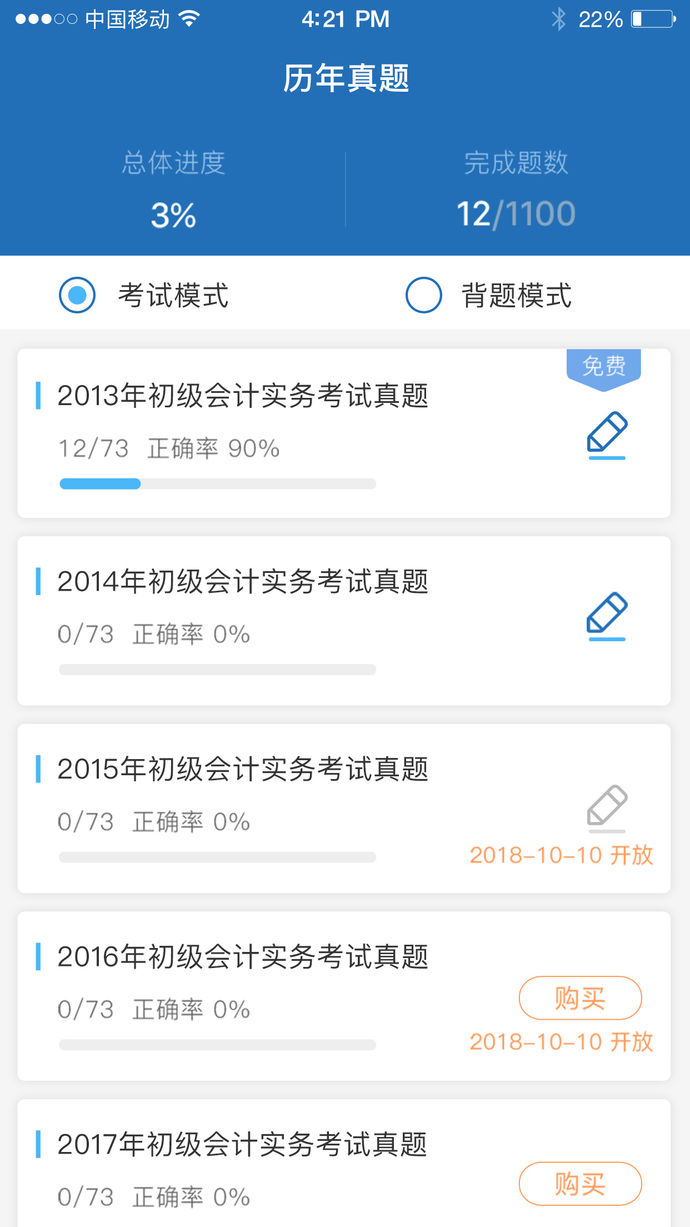690x1227 pixels.
Task: Open the 2013年初级会计实务考试真题 card
Action: pyautogui.click(x=242, y=396)
